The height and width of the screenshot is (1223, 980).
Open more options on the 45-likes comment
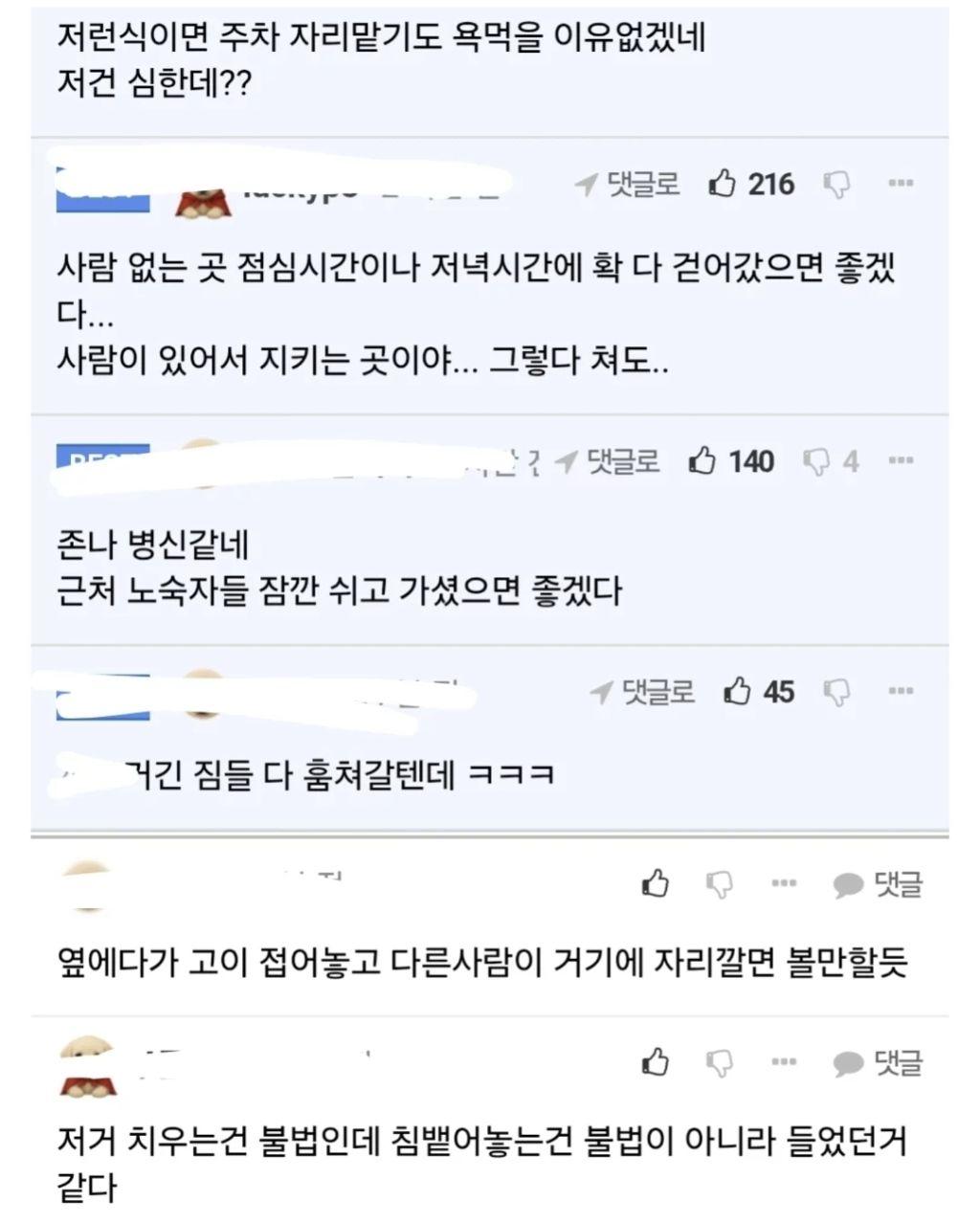(901, 691)
